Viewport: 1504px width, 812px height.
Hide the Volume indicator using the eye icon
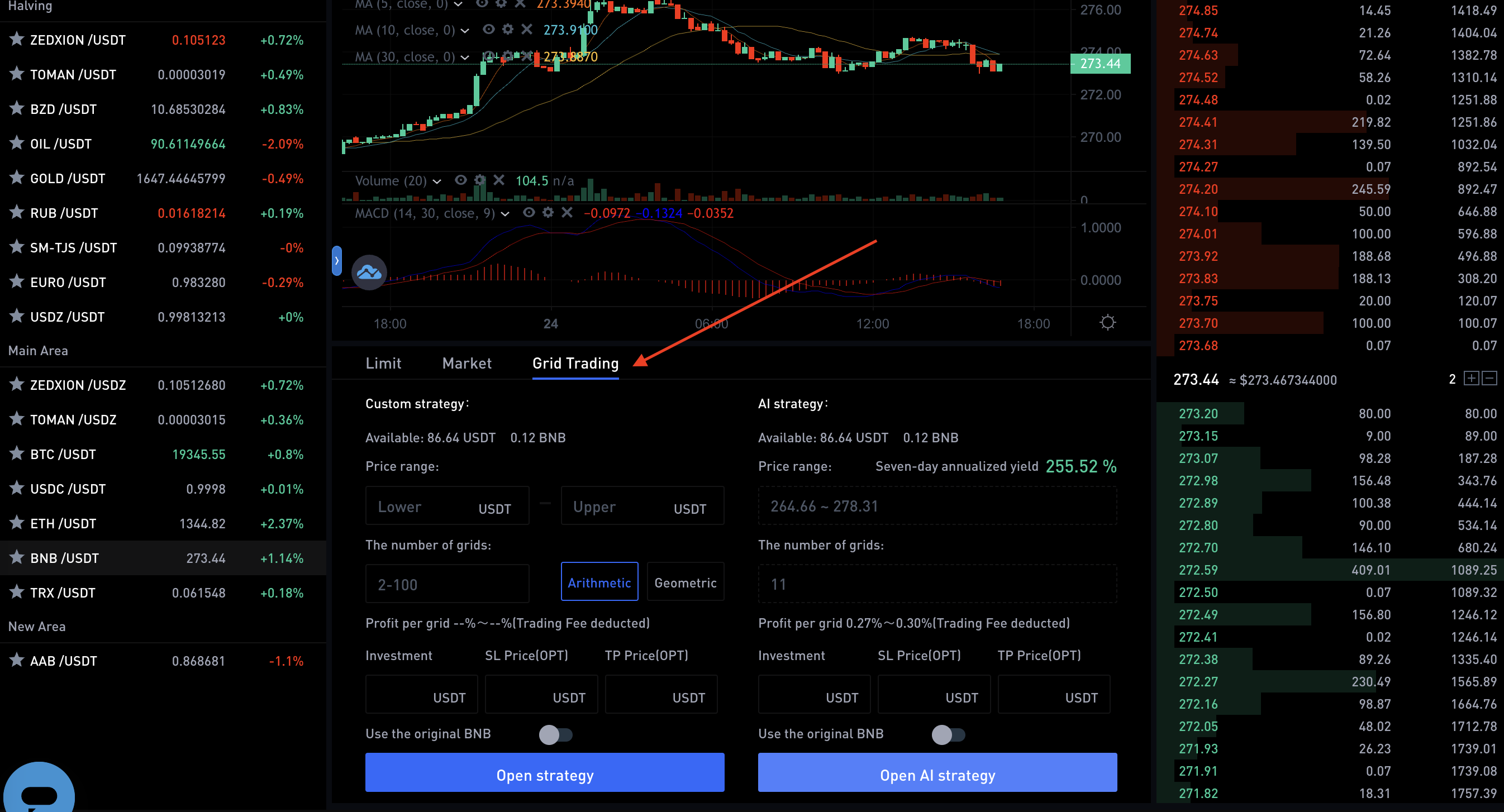click(461, 180)
